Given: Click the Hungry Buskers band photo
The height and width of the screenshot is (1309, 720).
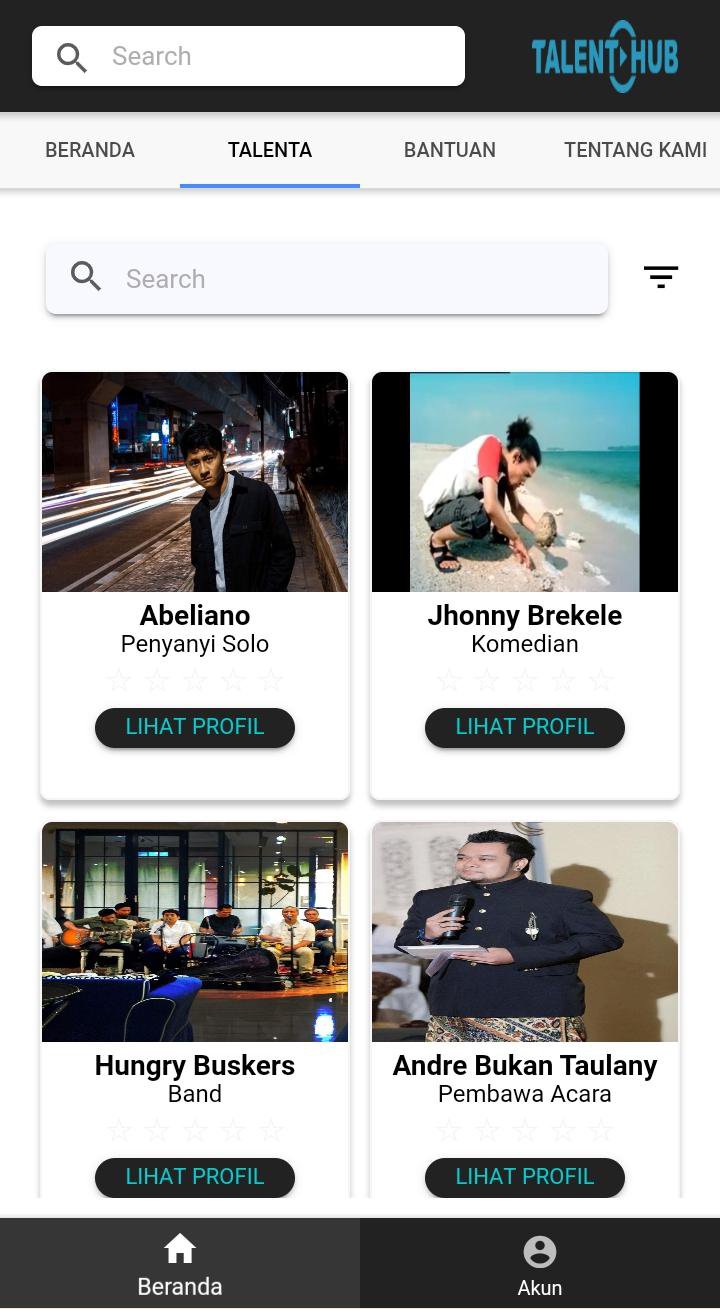Looking at the screenshot, I should (x=194, y=932).
